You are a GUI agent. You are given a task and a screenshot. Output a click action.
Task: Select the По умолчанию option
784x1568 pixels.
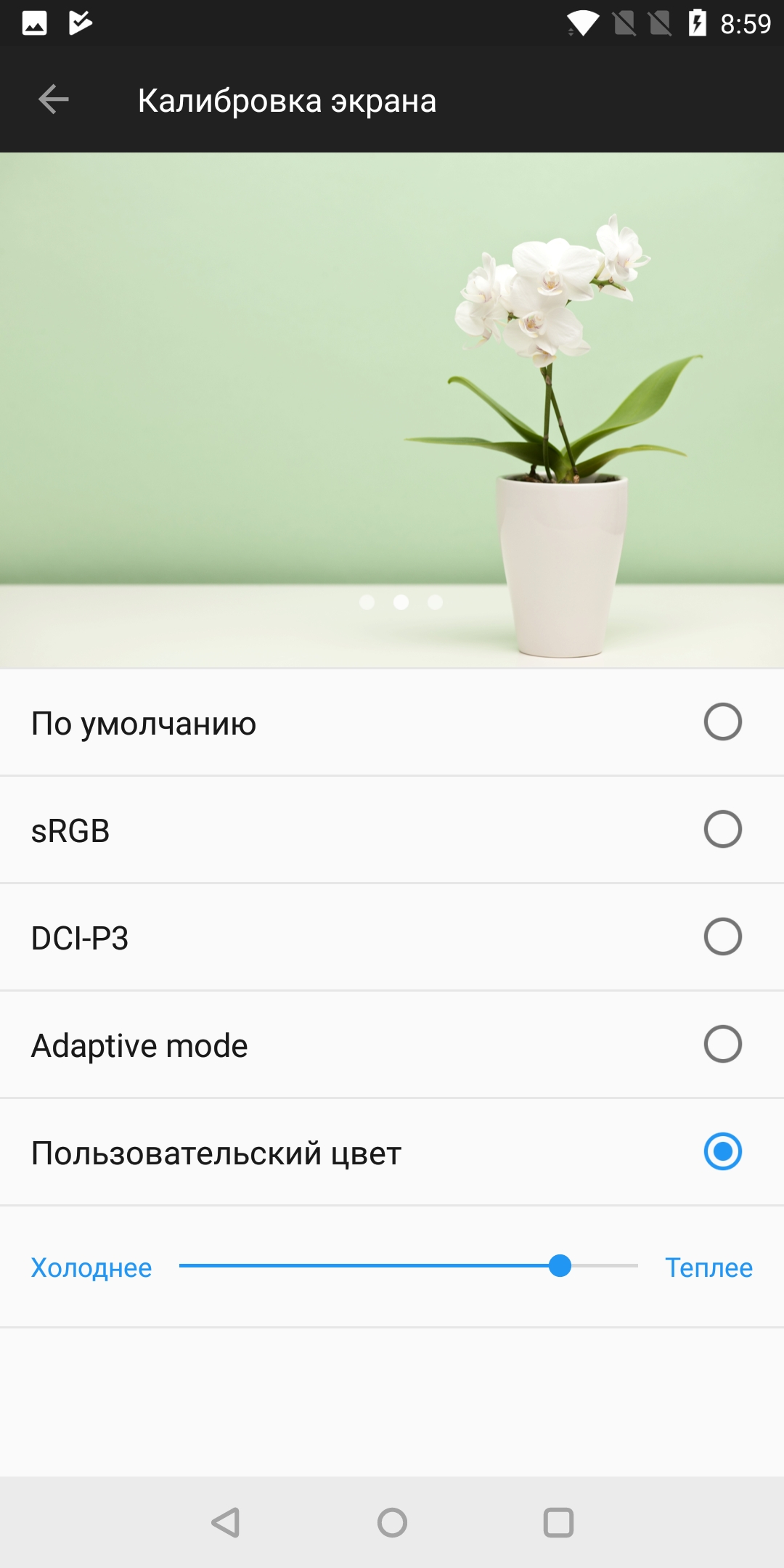pos(722,722)
